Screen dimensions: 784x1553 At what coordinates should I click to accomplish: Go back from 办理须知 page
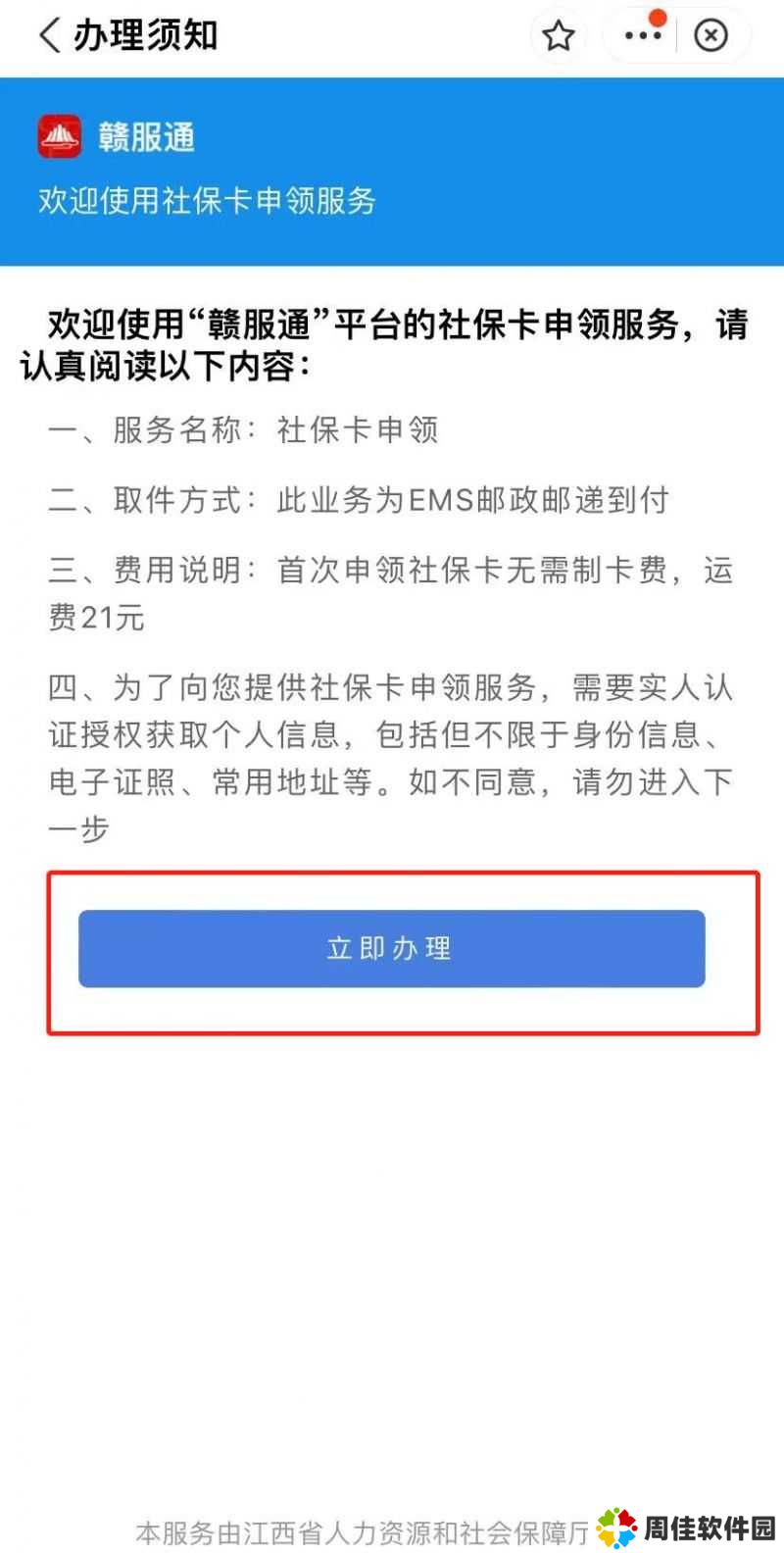pos(49,36)
